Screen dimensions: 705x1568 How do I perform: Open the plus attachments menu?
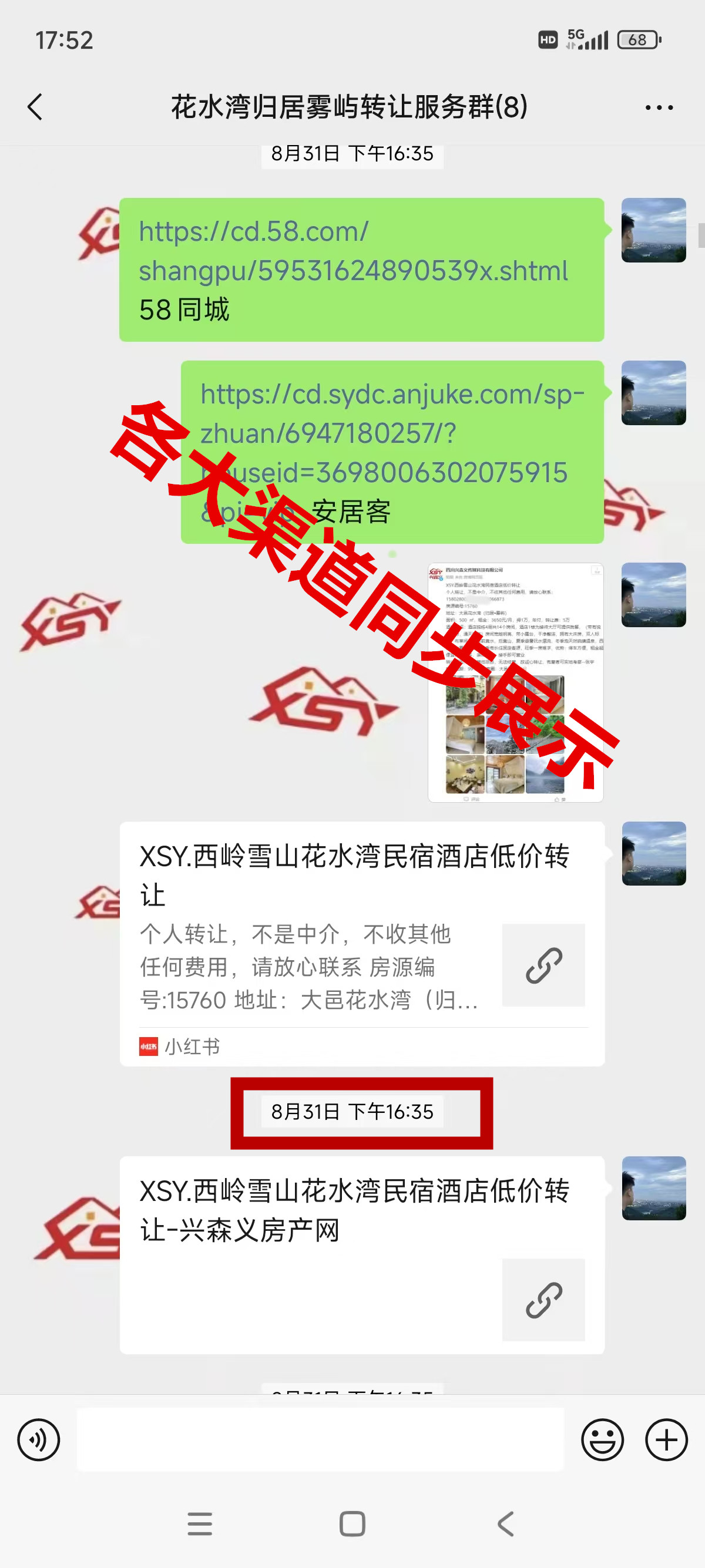[666, 1439]
